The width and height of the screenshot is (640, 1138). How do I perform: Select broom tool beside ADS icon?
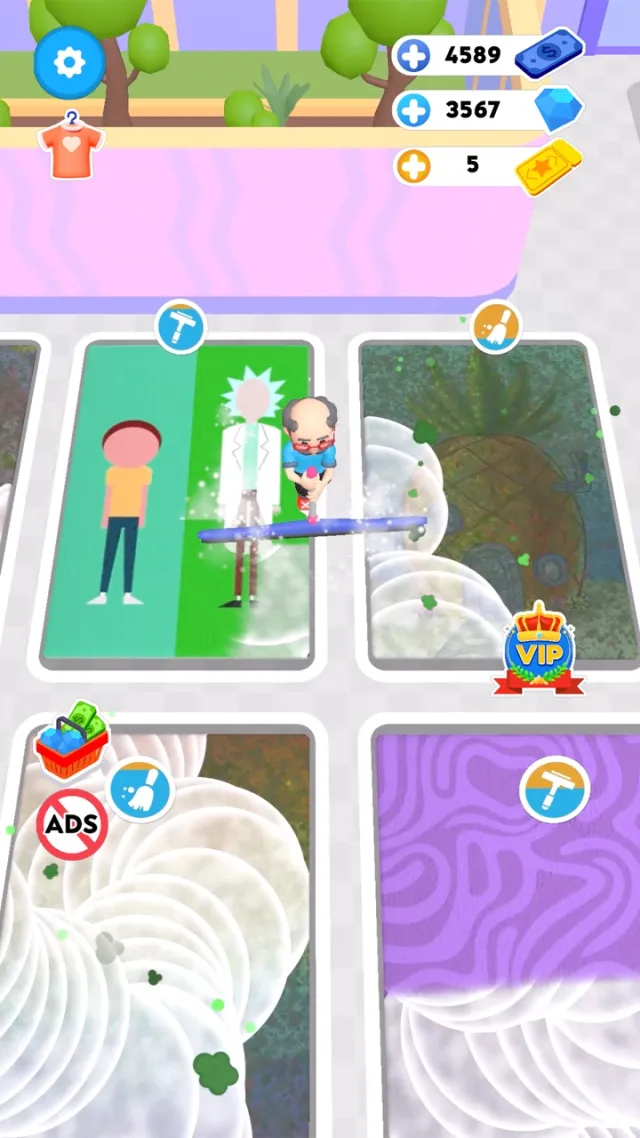[139, 789]
